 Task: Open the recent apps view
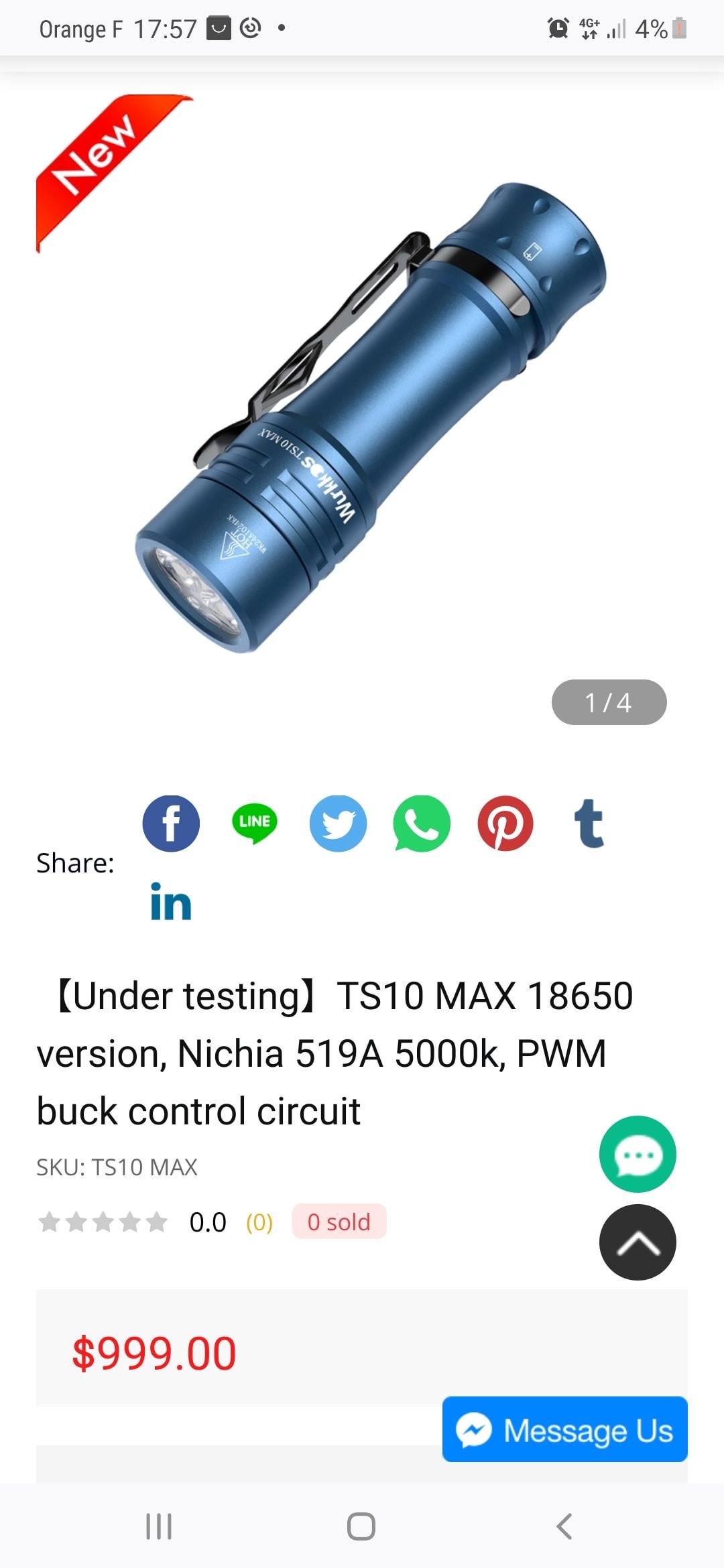coord(159,1526)
